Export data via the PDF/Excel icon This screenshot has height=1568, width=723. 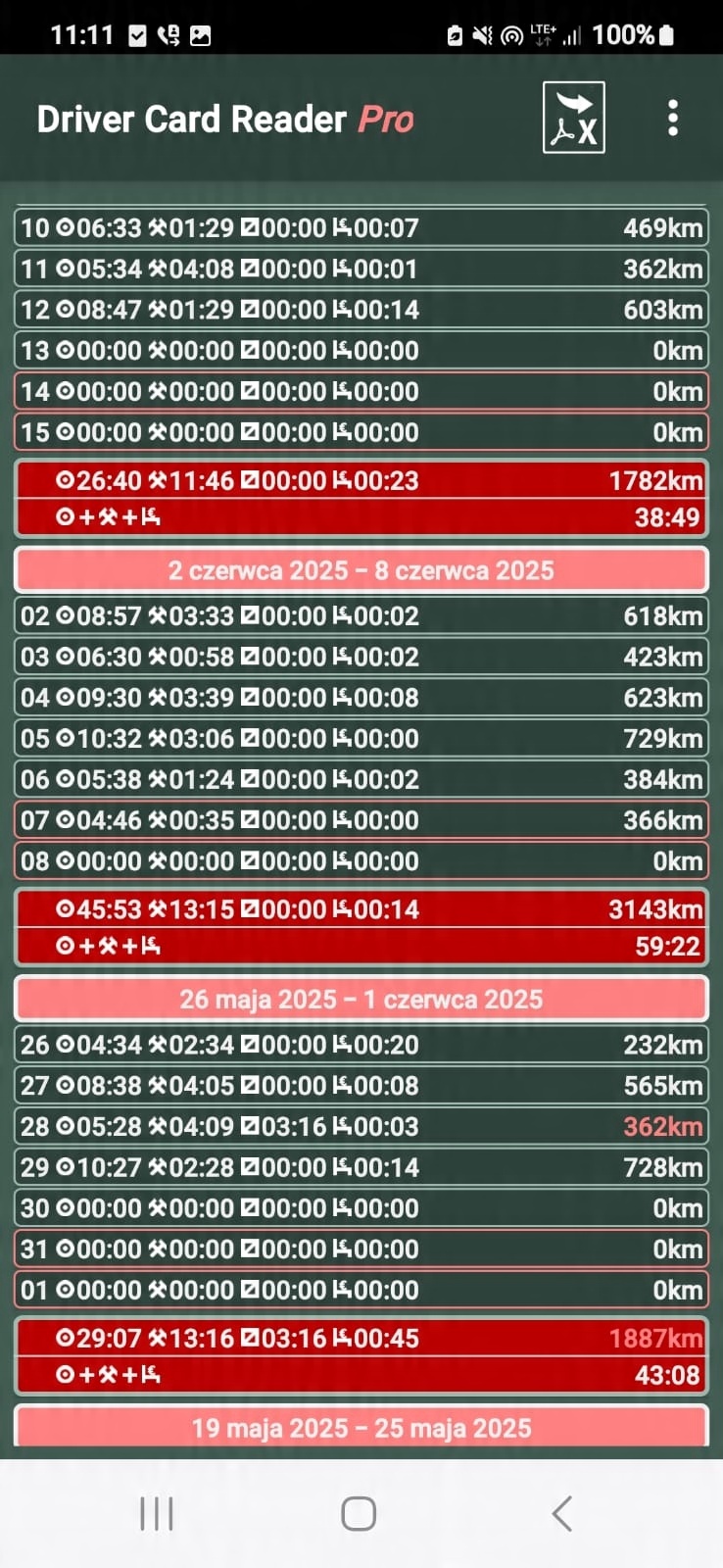[573, 118]
